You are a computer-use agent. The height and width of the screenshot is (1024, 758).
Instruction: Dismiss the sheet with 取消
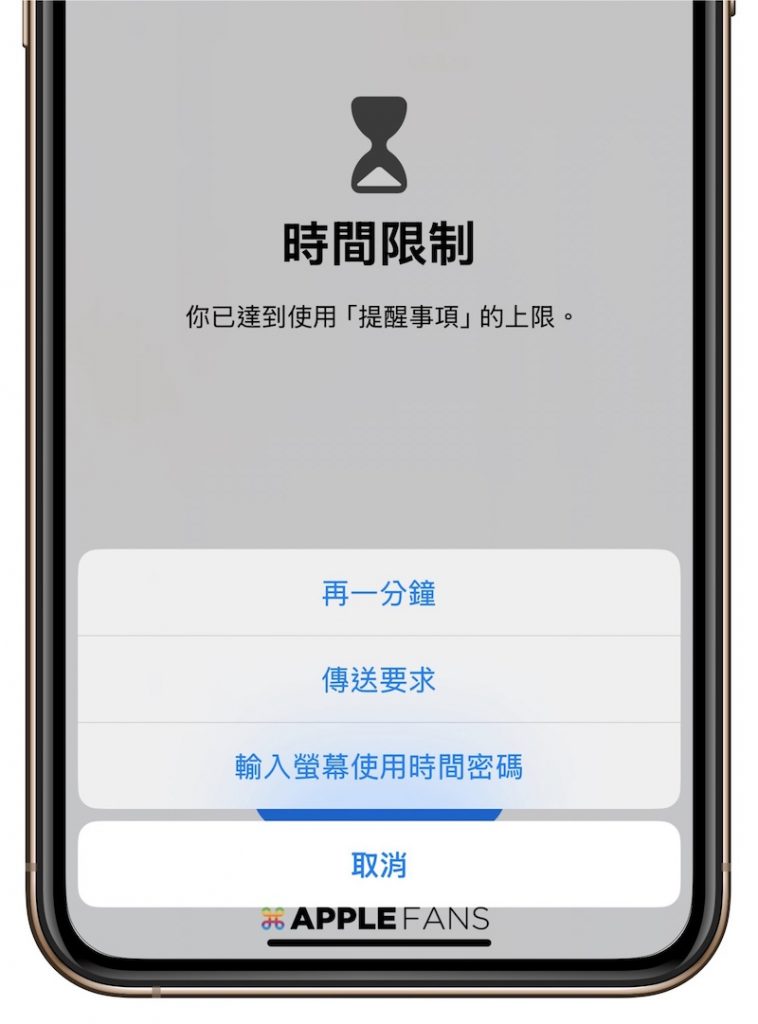378,865
